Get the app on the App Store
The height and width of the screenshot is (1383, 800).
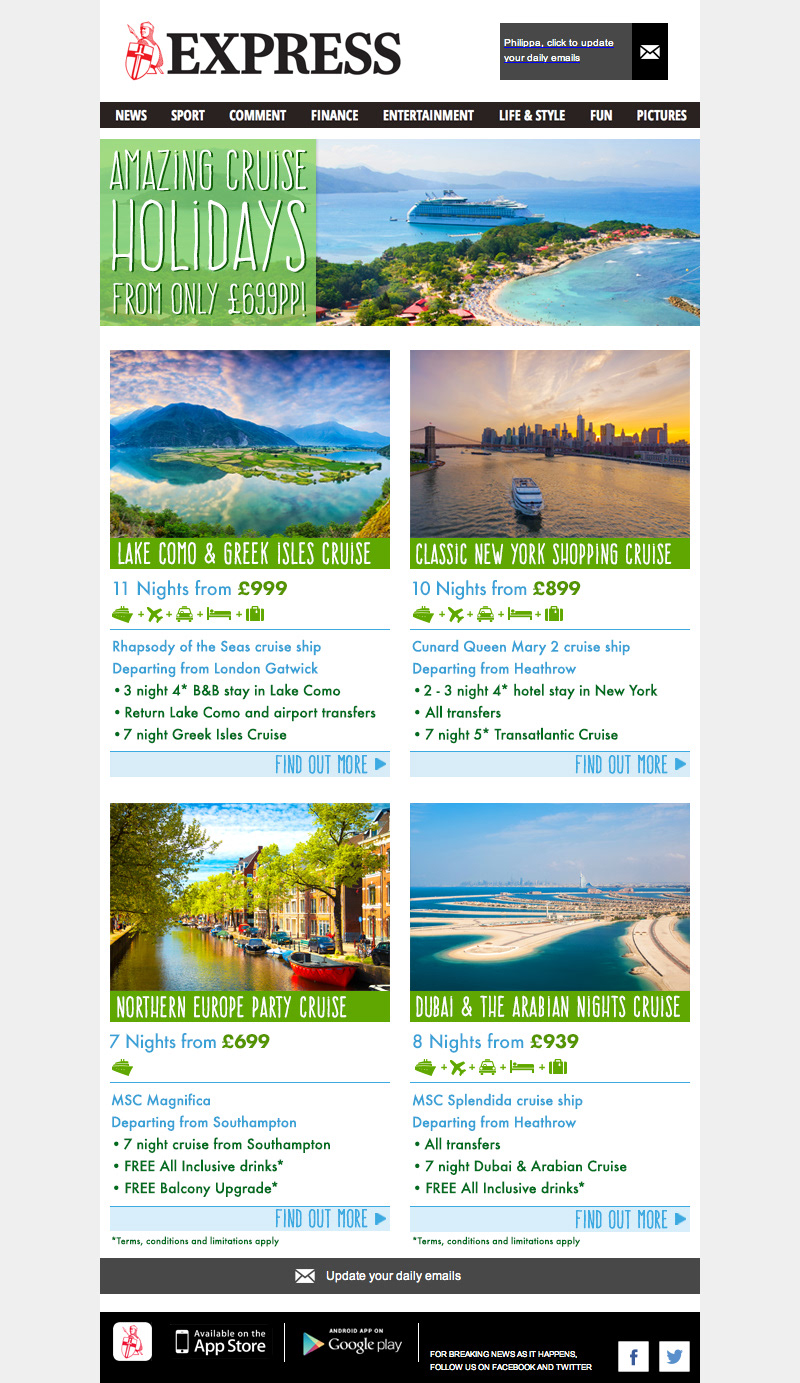(221, 1341)
